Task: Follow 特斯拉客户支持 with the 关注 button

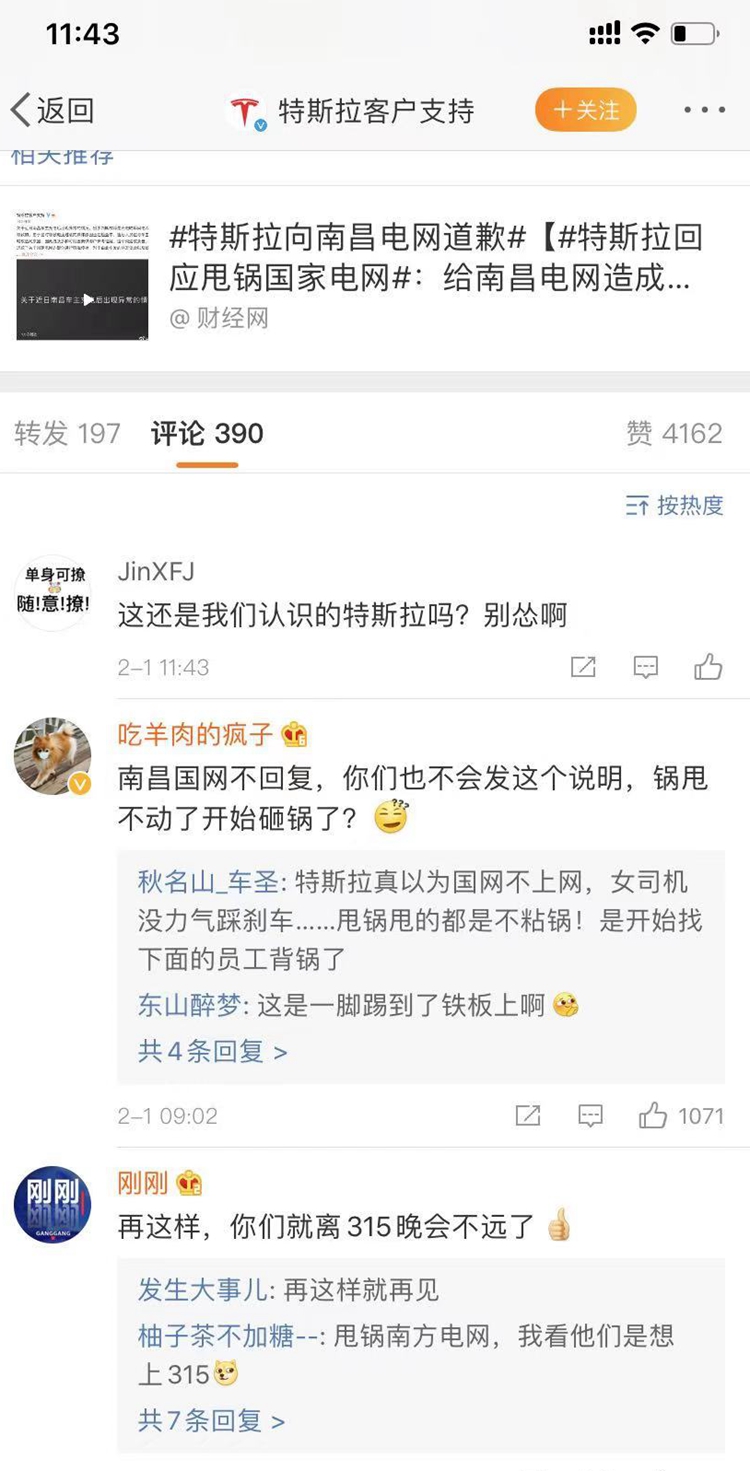Action: 585,110
